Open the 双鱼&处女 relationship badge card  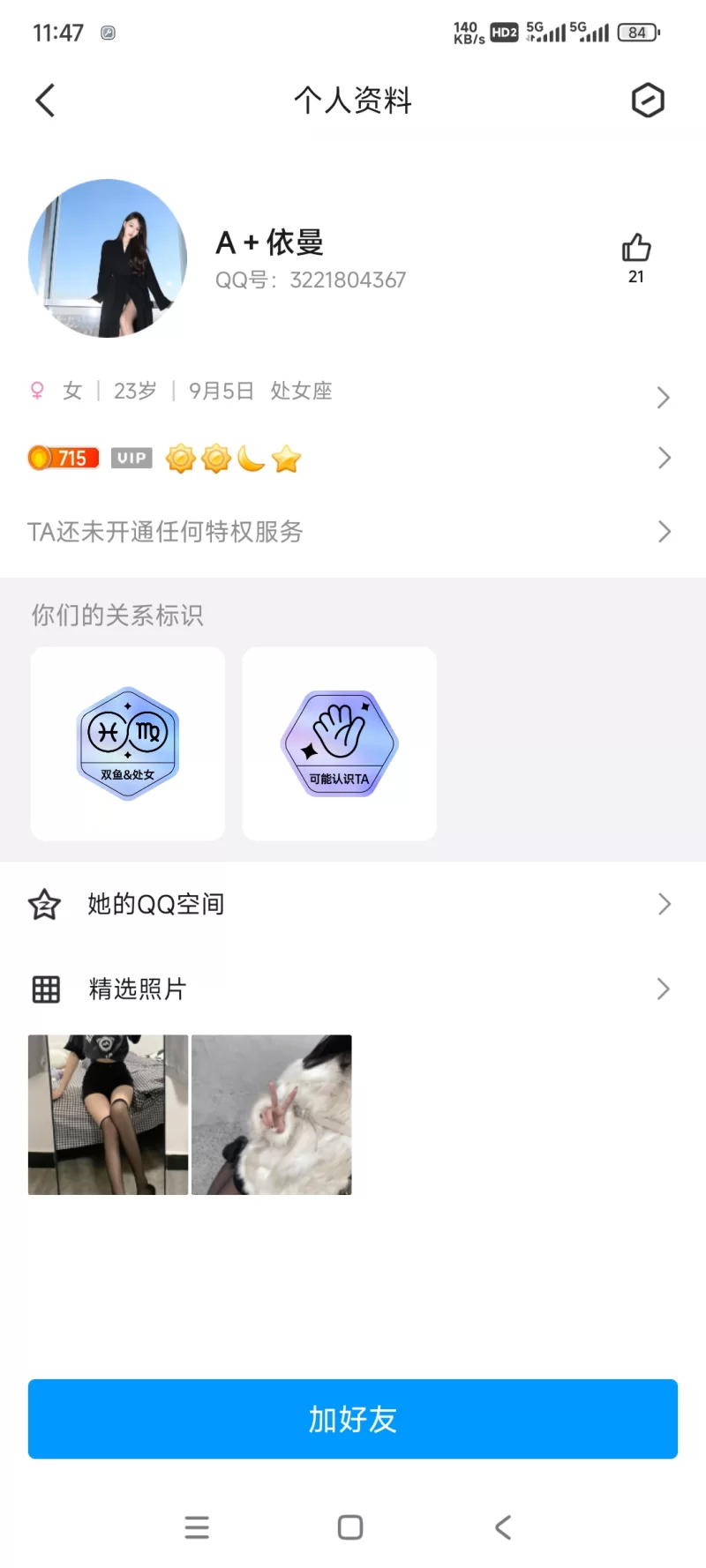click(128, 743)
